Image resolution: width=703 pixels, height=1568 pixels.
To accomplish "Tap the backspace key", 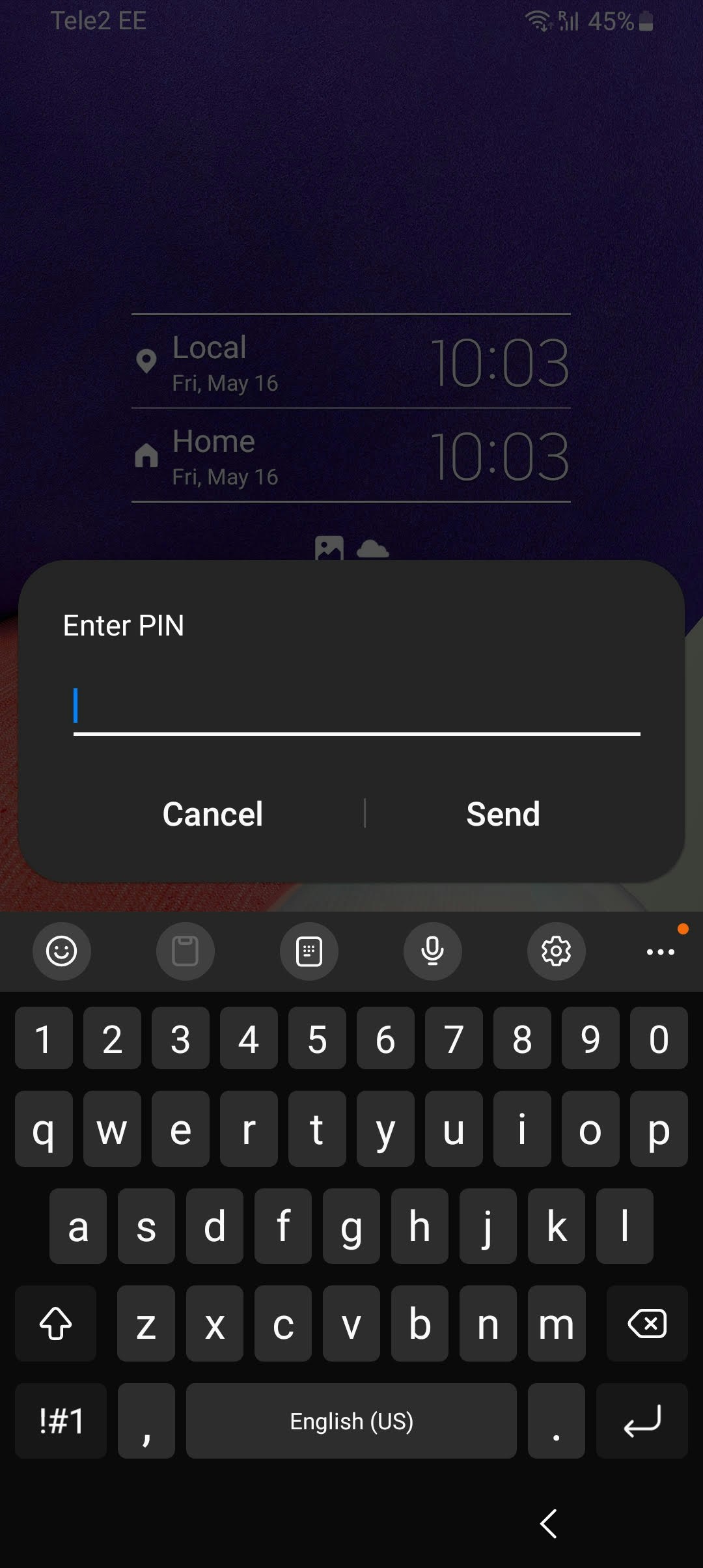I will [647, 1323].
